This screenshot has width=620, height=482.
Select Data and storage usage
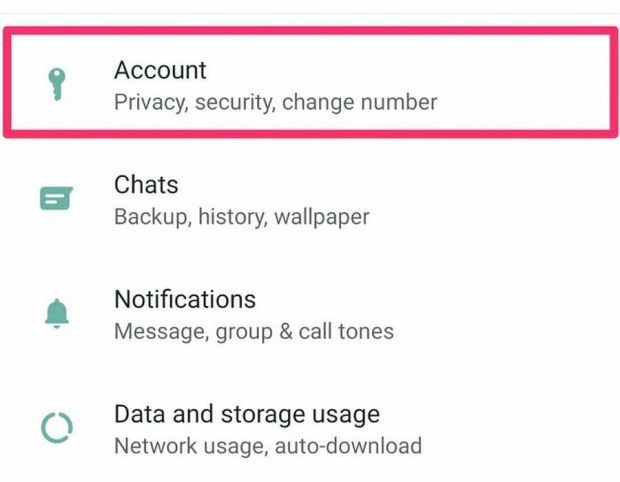pyautogui.click(x=267, y=428)
